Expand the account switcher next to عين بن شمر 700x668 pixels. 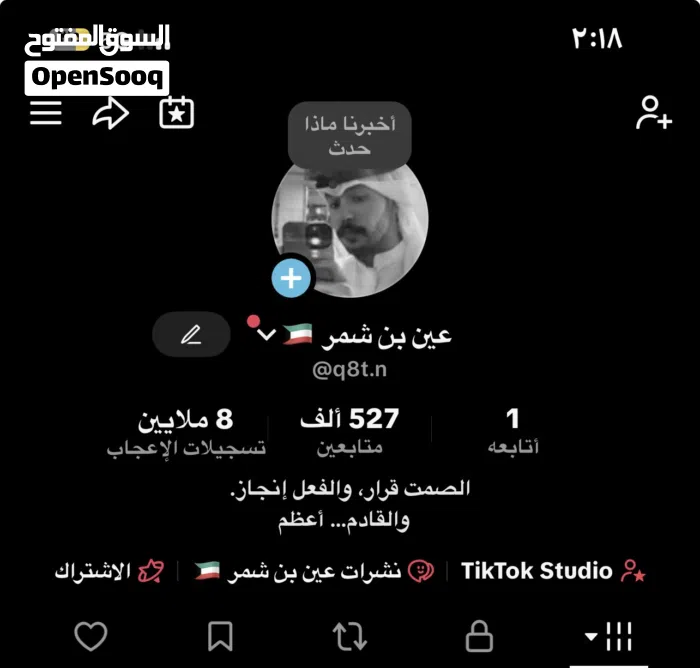pos(265,335)
